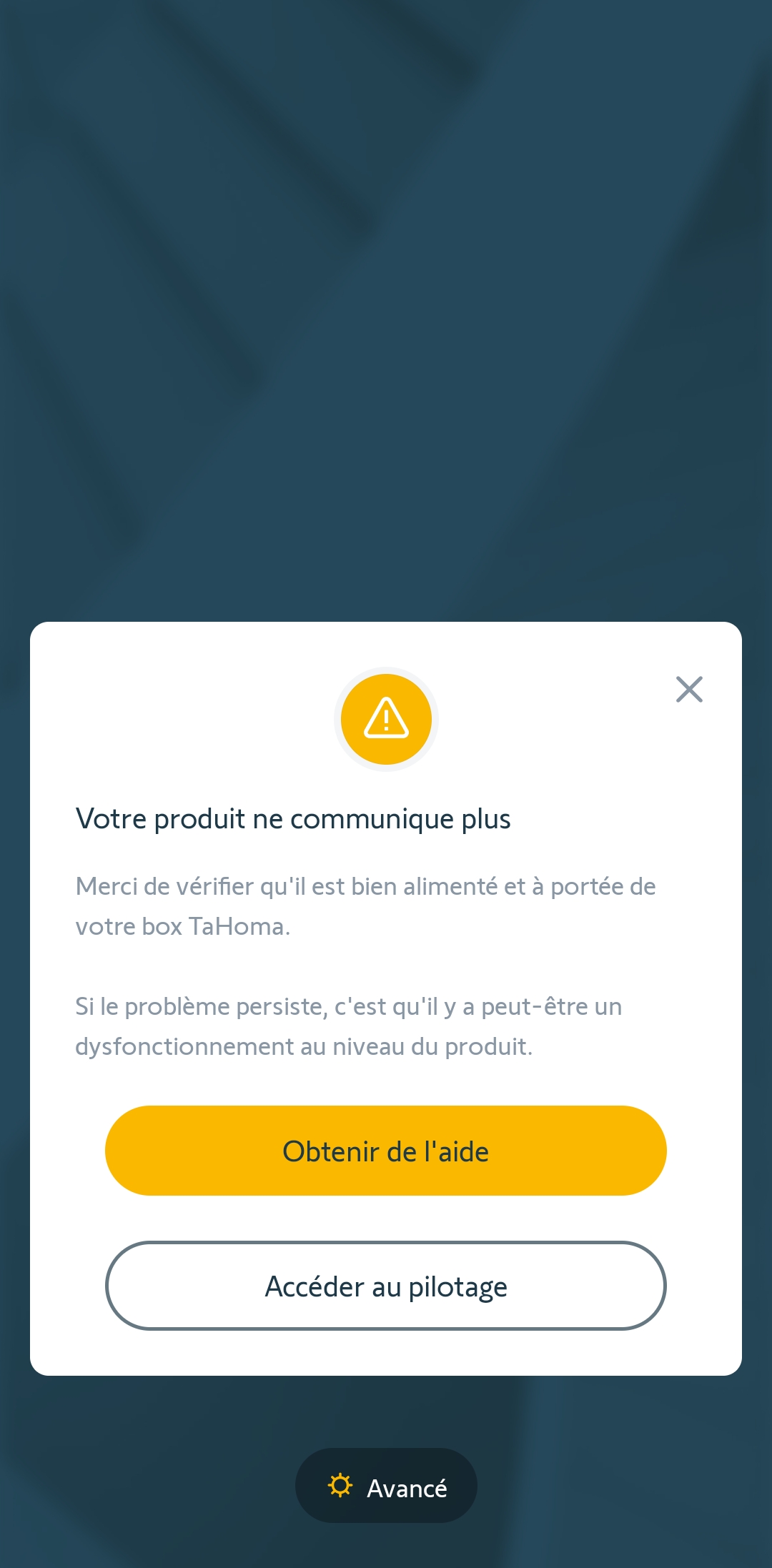Image resolution: width=772 pixels, height=1568 pixels.
Task: Tap the Obtenir de l'aide button
Action: click(x=386, y=1151)
